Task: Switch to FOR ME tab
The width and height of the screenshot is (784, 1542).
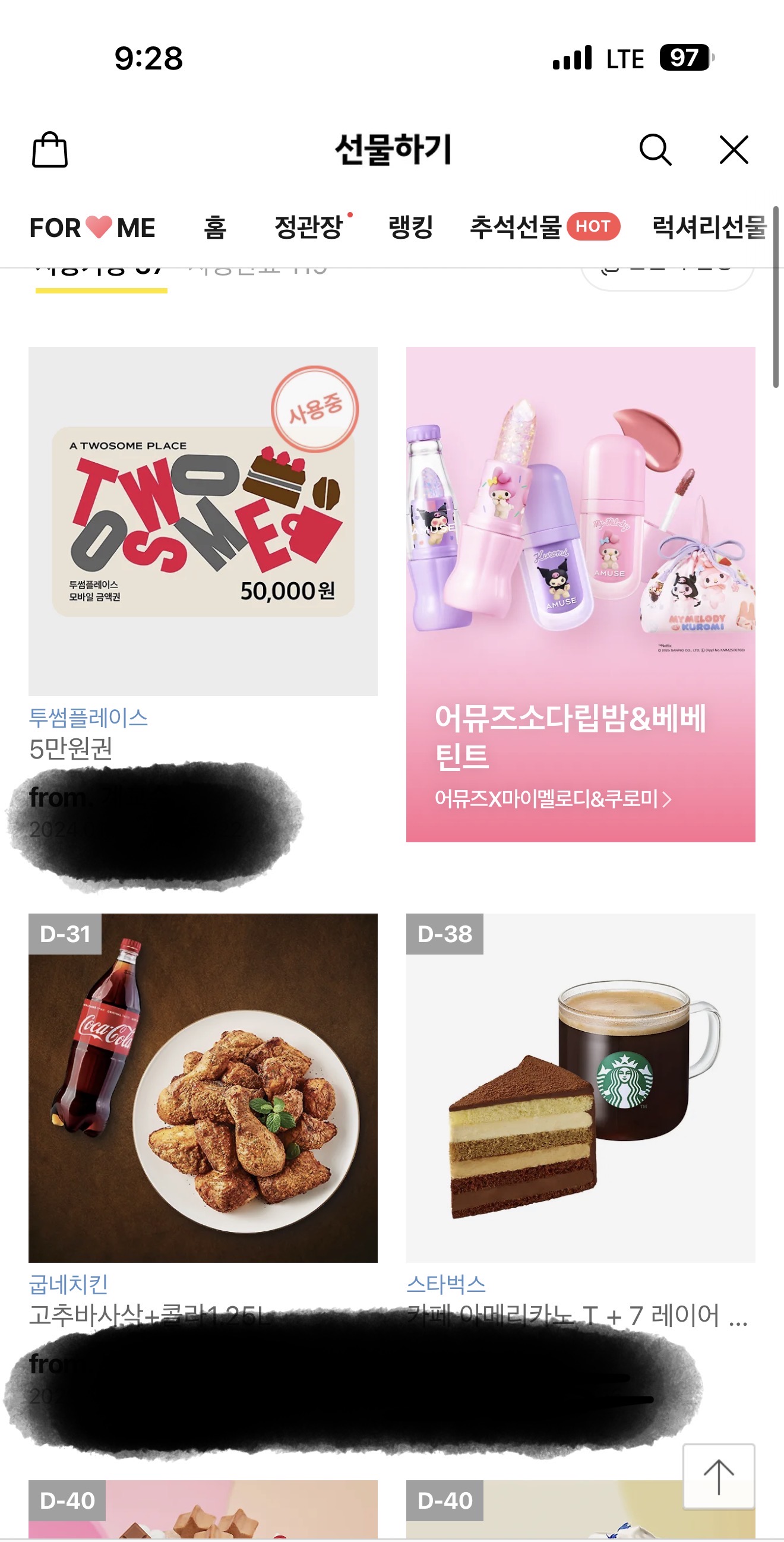Action: (92, 227)
